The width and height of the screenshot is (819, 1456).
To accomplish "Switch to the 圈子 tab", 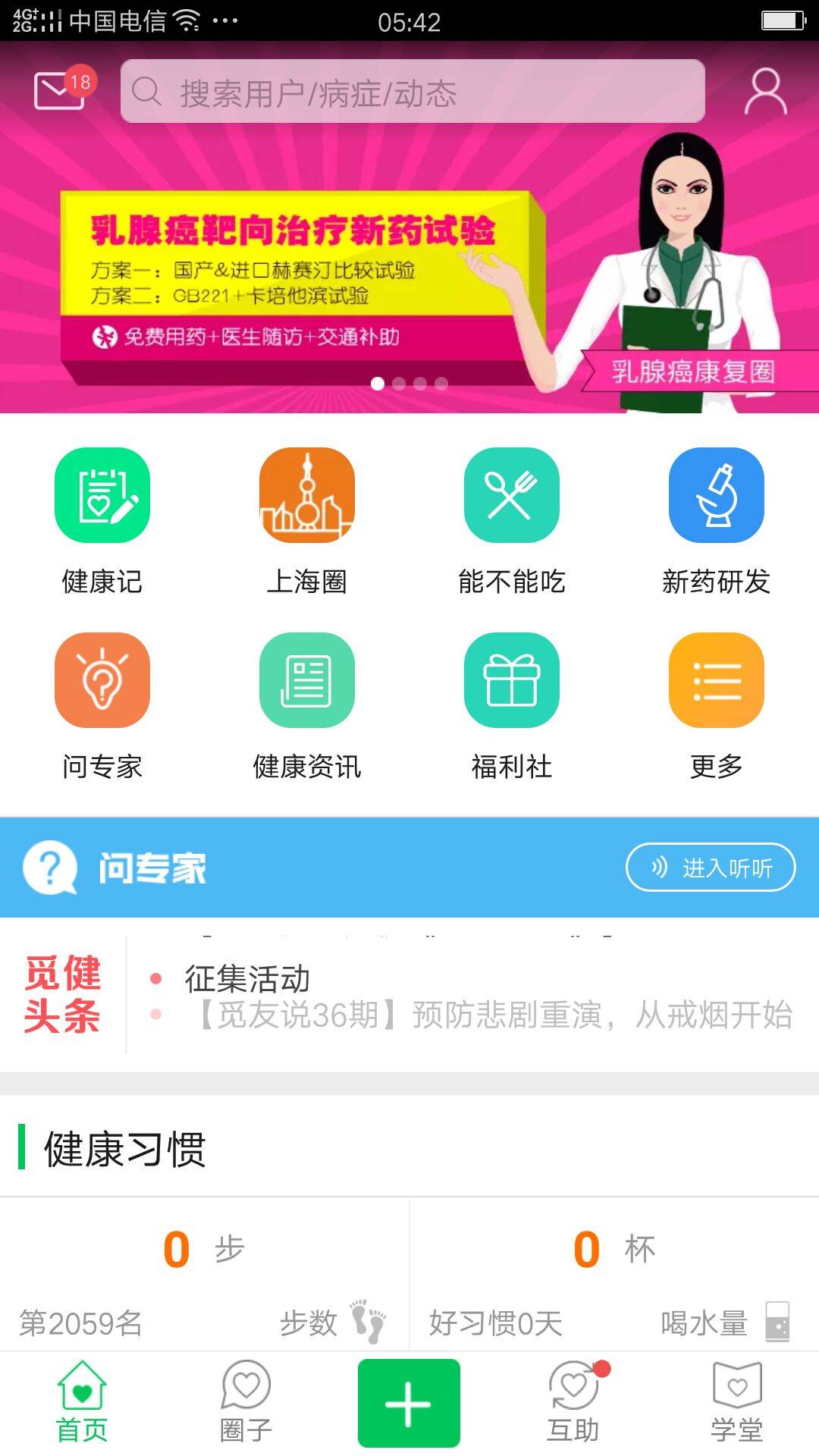I will (x=246, y=1401).
